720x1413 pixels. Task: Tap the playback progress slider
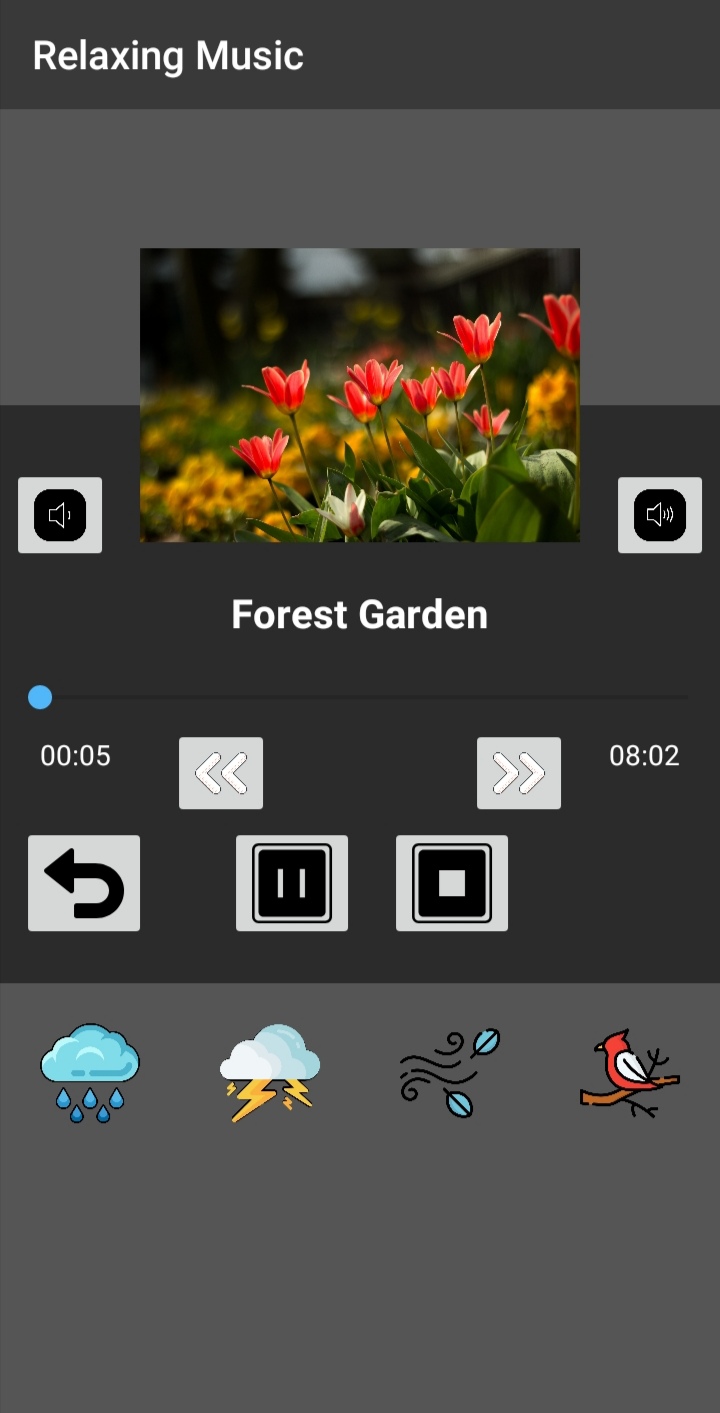[360, 697]
